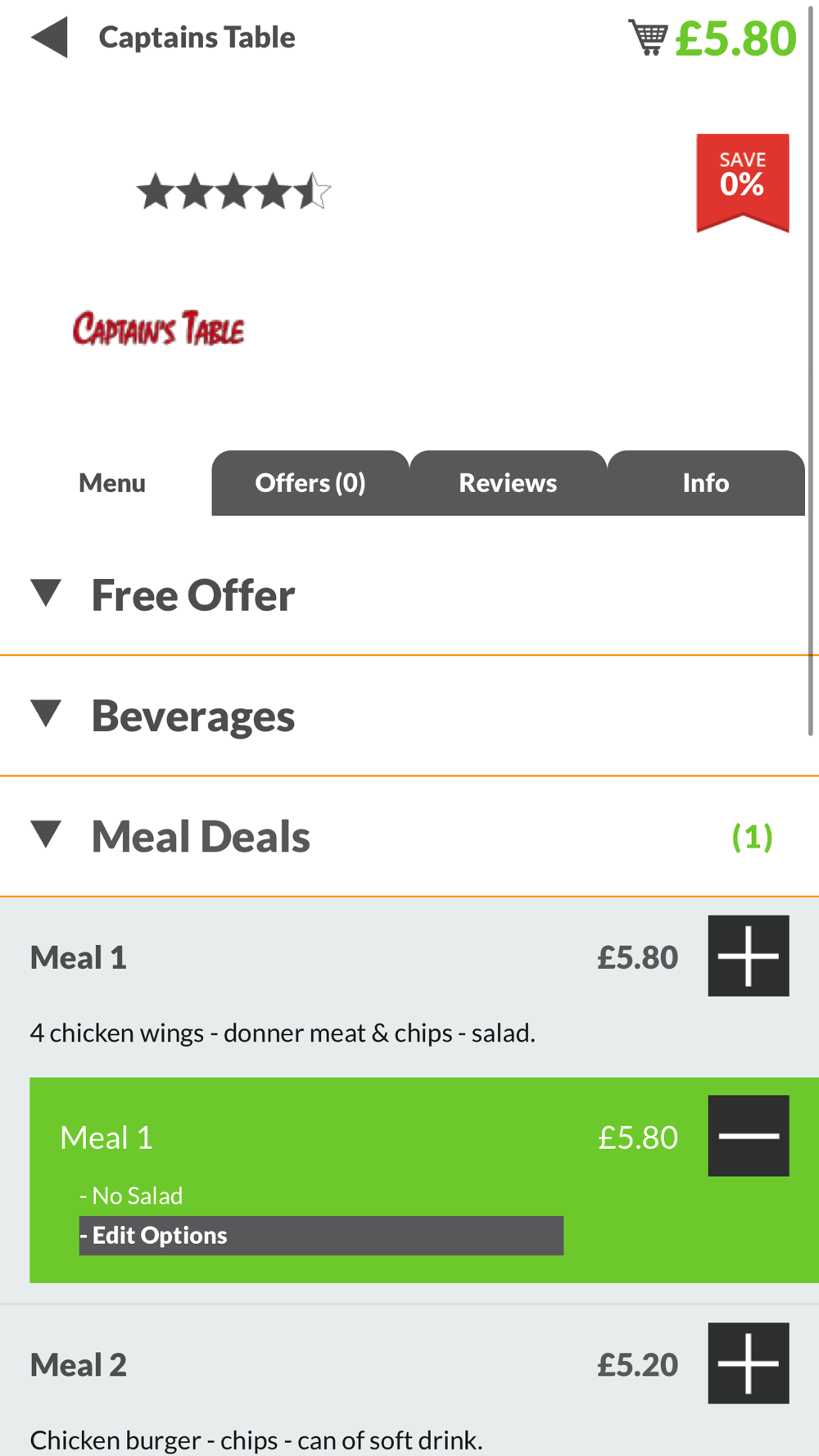The image size is (819, 1456).
Task: Open the shopping cart showing £5.80
Action: click(x=712, y=38)
